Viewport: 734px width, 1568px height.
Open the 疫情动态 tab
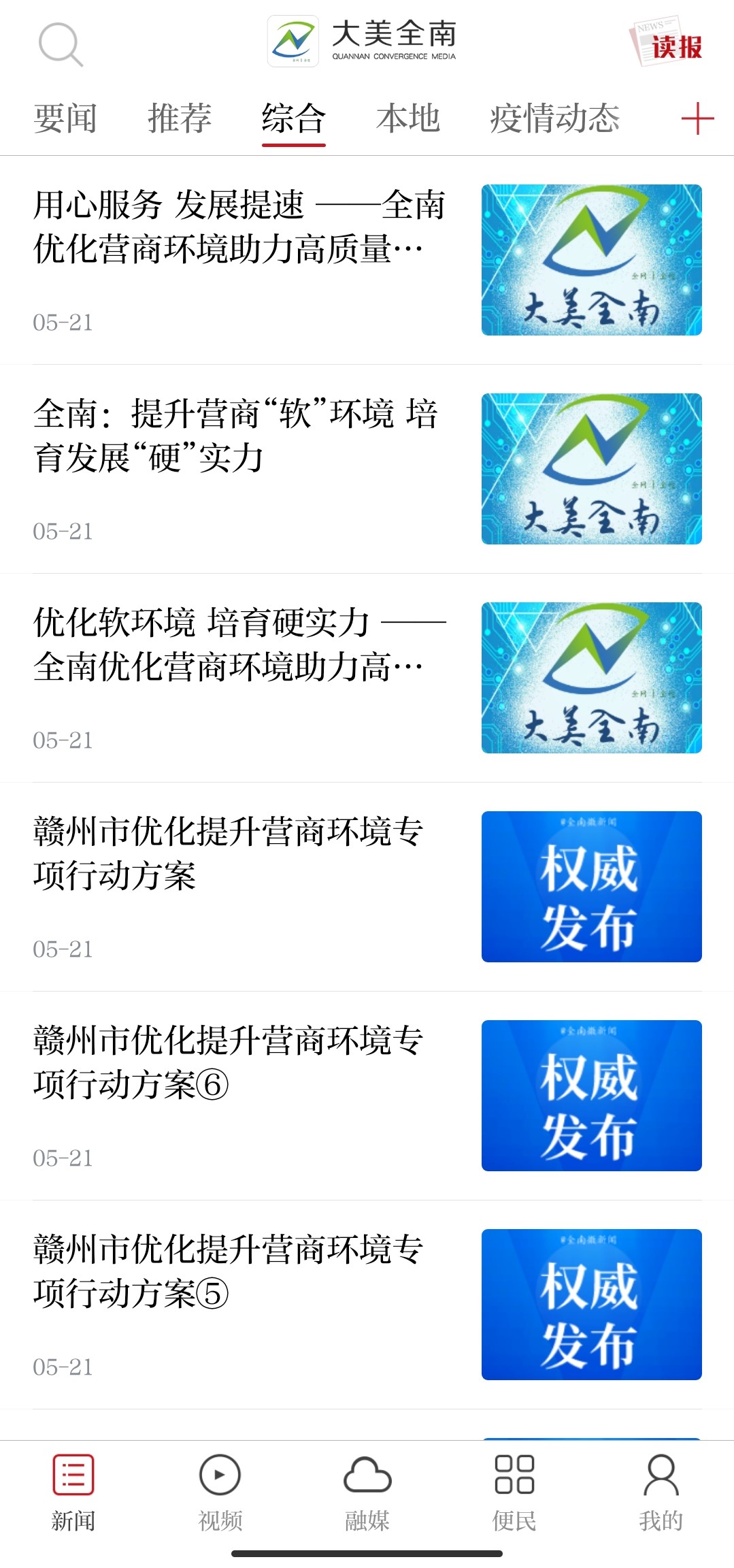tap(554, 118)
